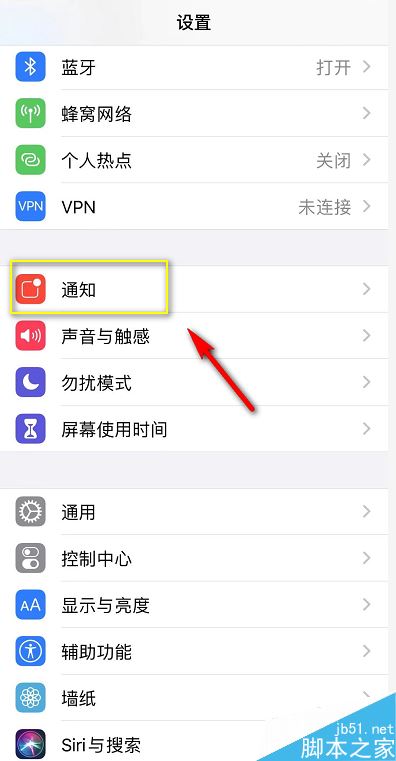Open 勿扰模式 do not disturb settings
396x761 pixels.
tap(194, 382)
